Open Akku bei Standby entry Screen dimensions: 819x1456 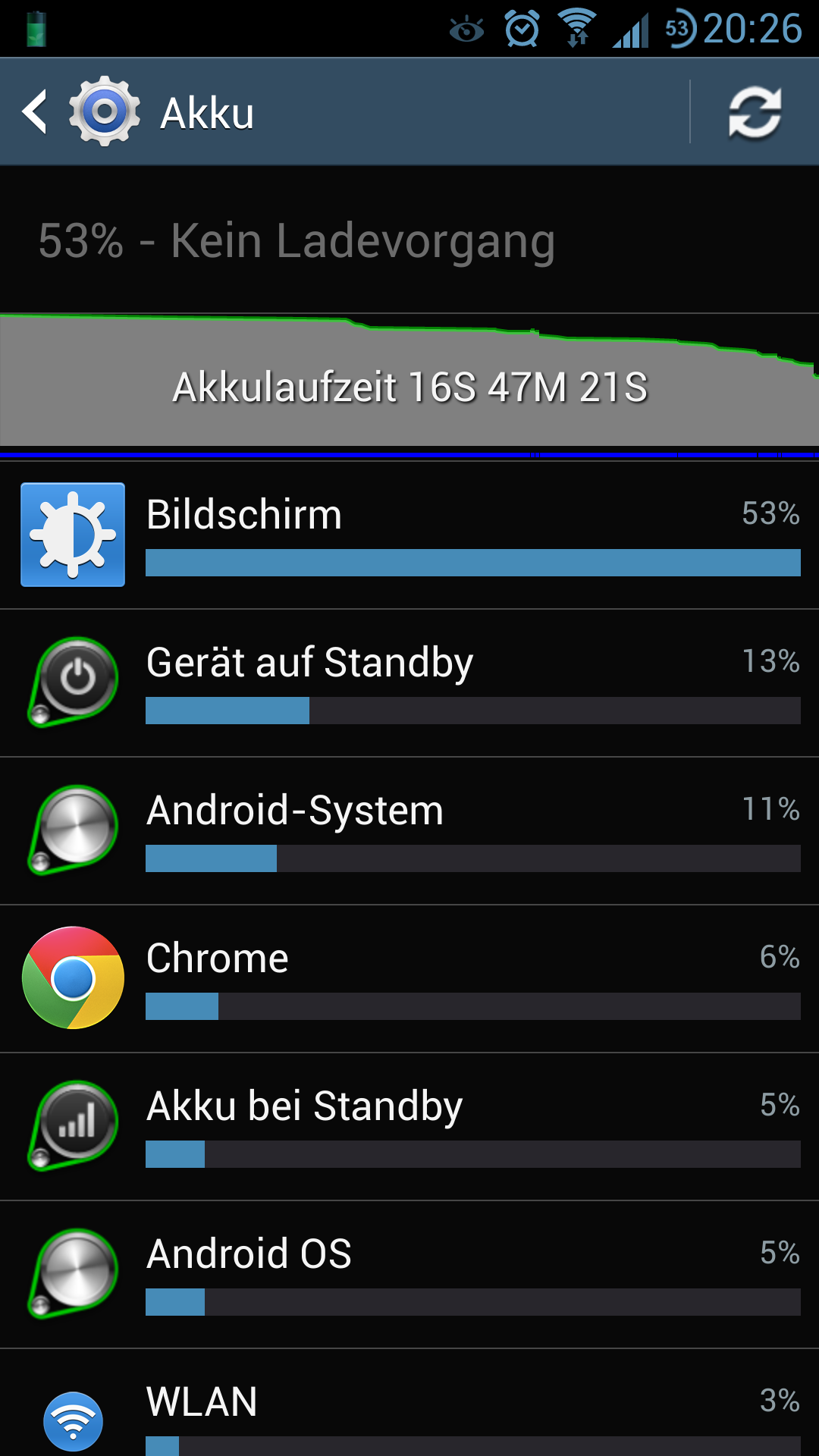point(409,1127)
